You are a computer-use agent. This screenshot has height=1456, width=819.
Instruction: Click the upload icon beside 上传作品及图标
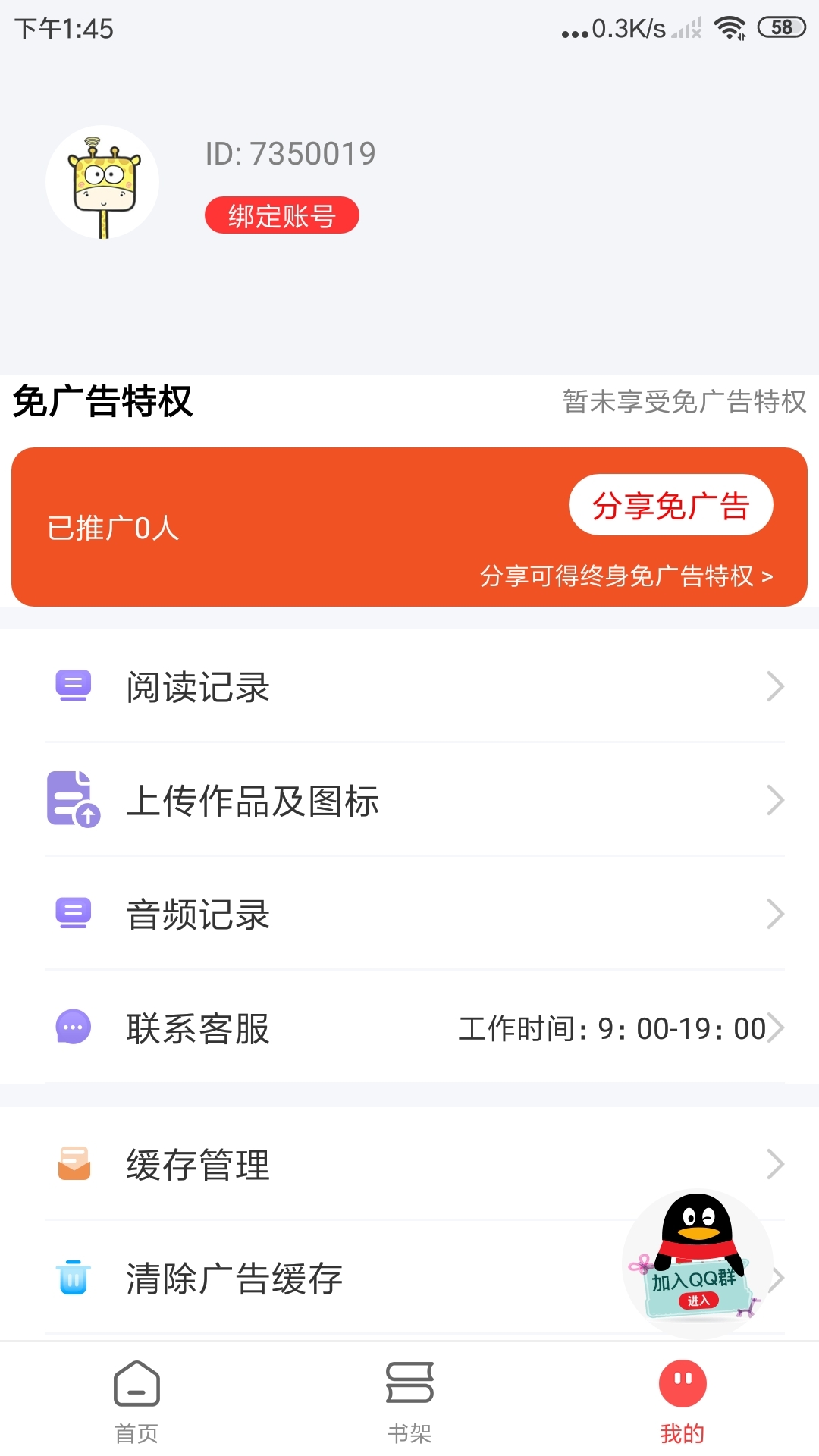[72, 800]
